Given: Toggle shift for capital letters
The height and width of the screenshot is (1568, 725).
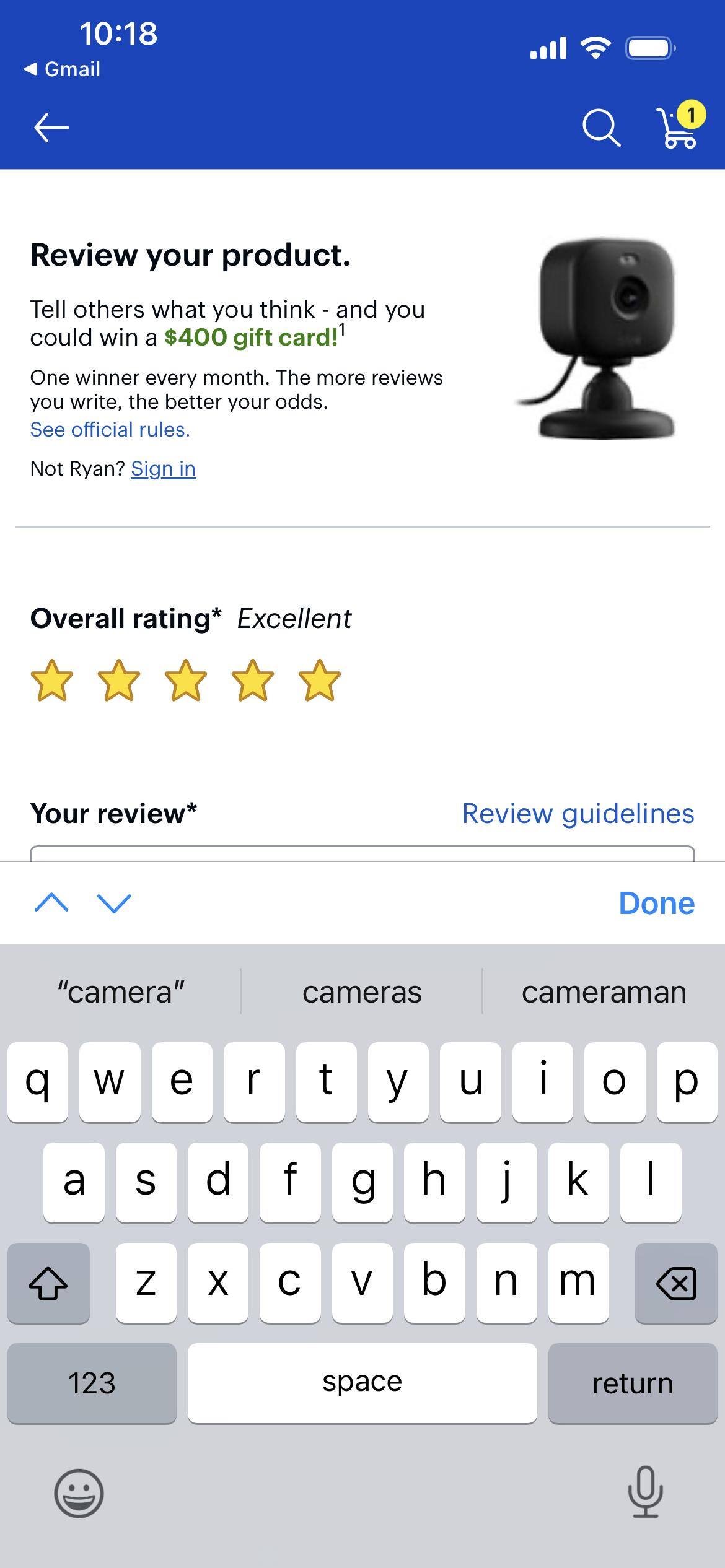Looking at the screenshot, I should pos(50,1282).
